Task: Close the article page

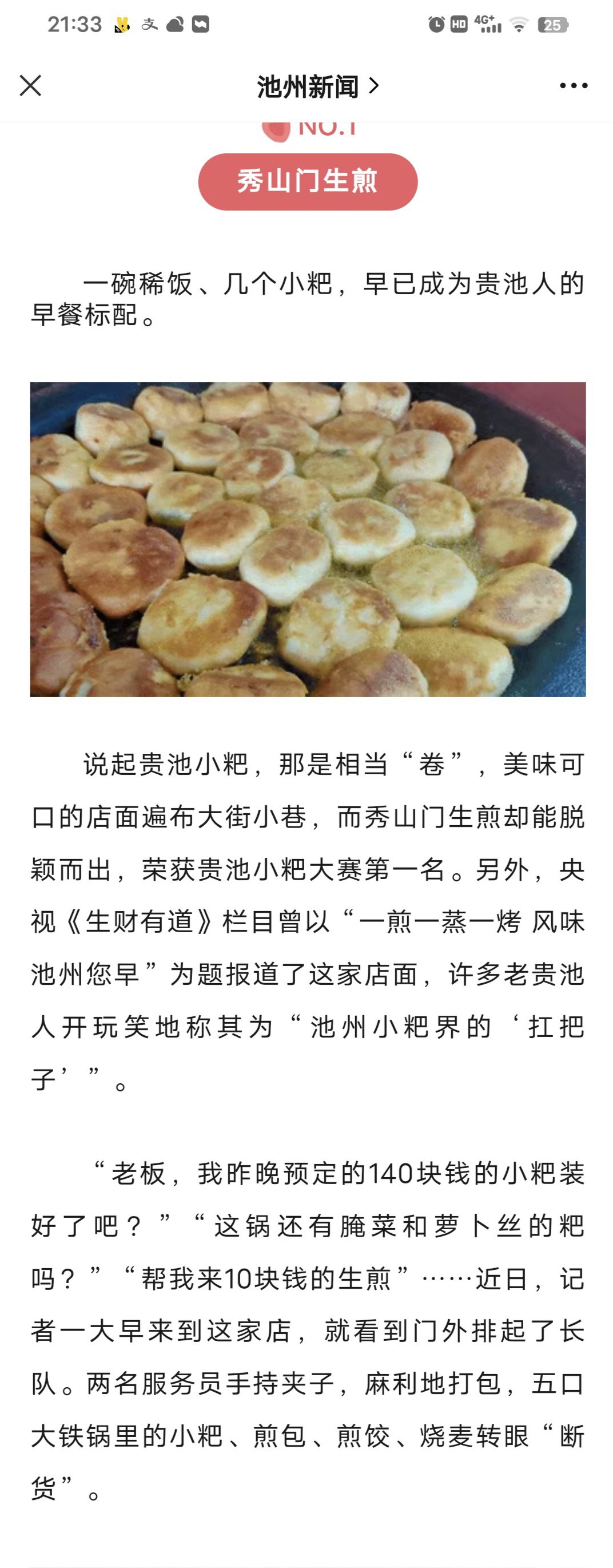Action: pos(30,86)
